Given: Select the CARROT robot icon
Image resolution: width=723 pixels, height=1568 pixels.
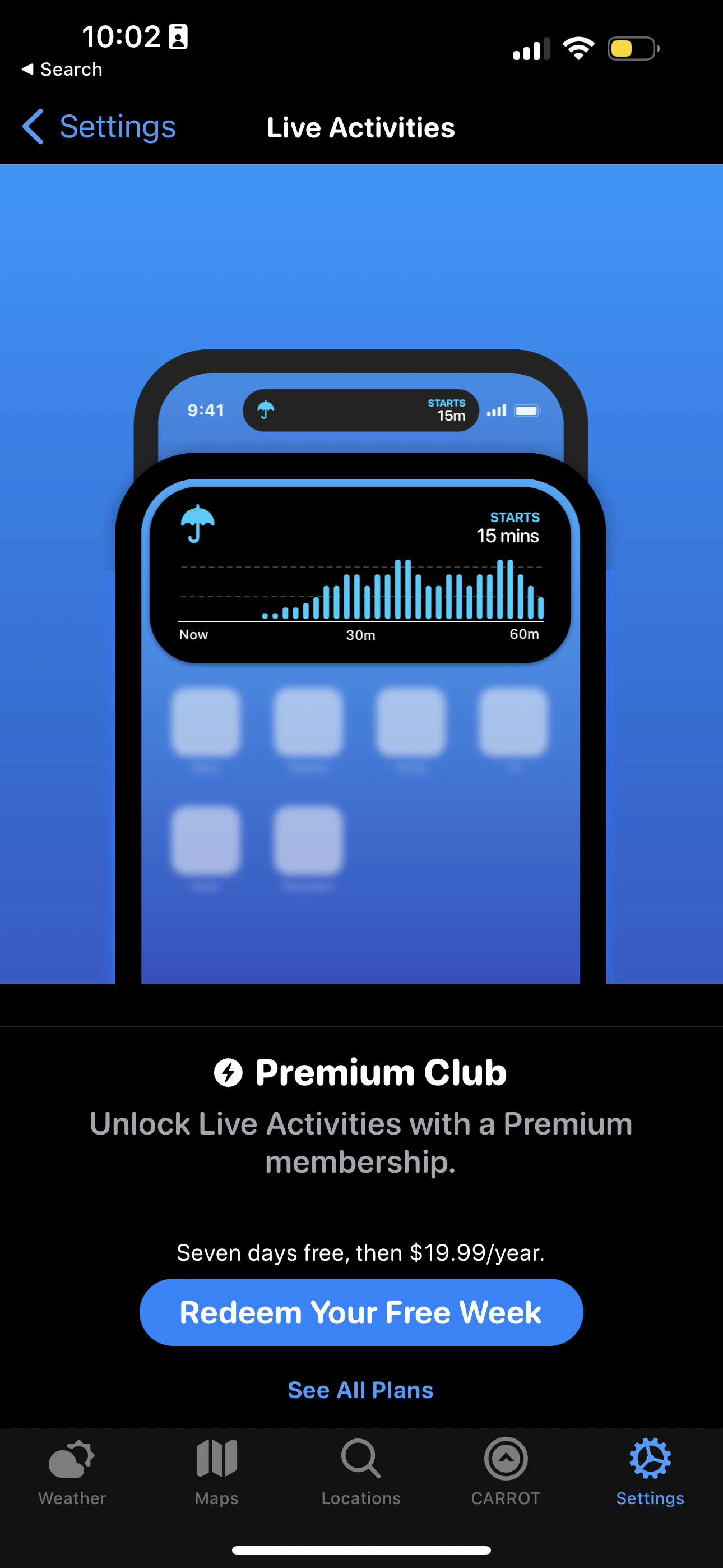Looking at the screenshot, I should (506, 1459).
